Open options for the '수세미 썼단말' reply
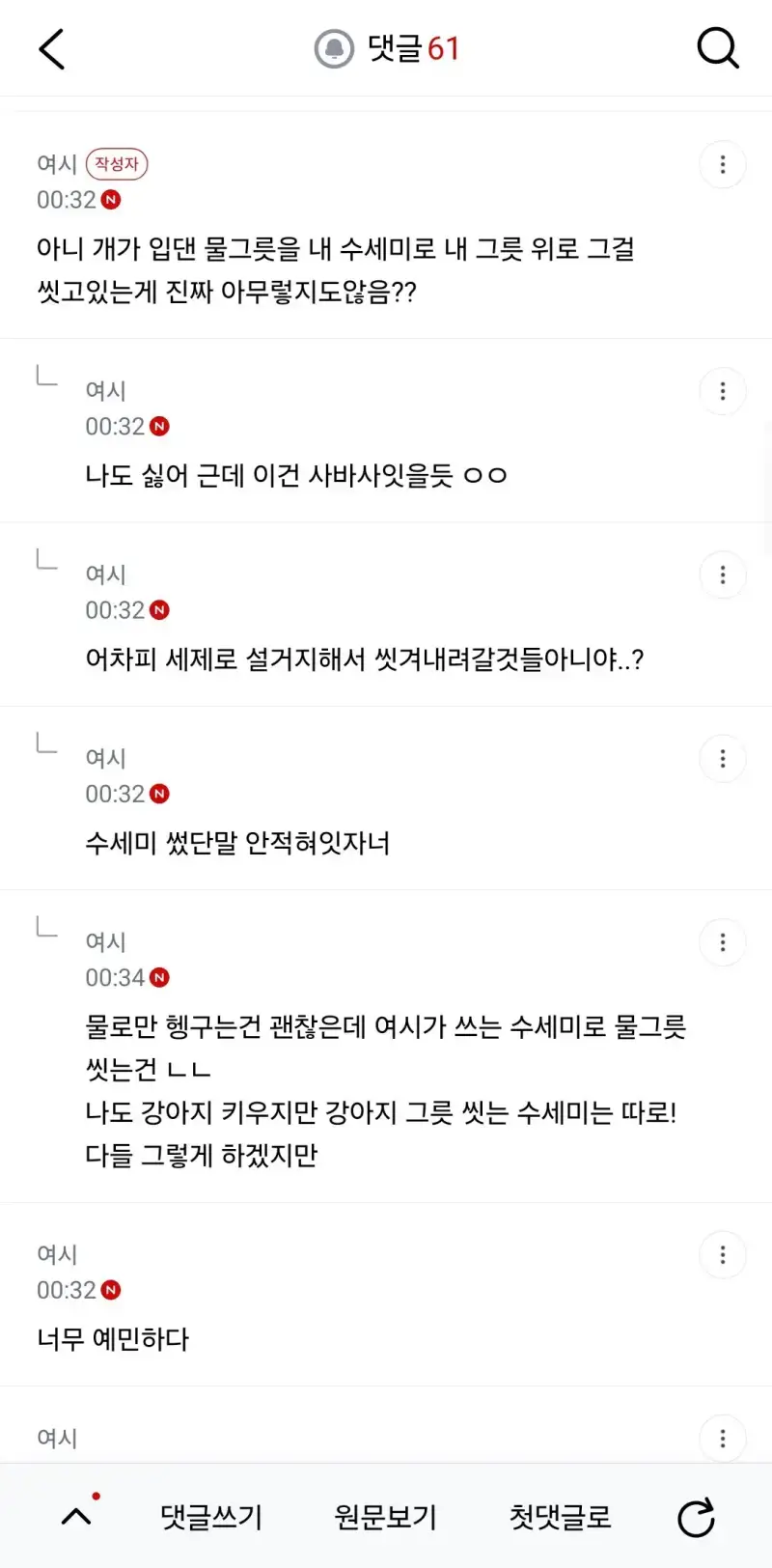This screenshot has width=772, height=1568. point(723,759)
